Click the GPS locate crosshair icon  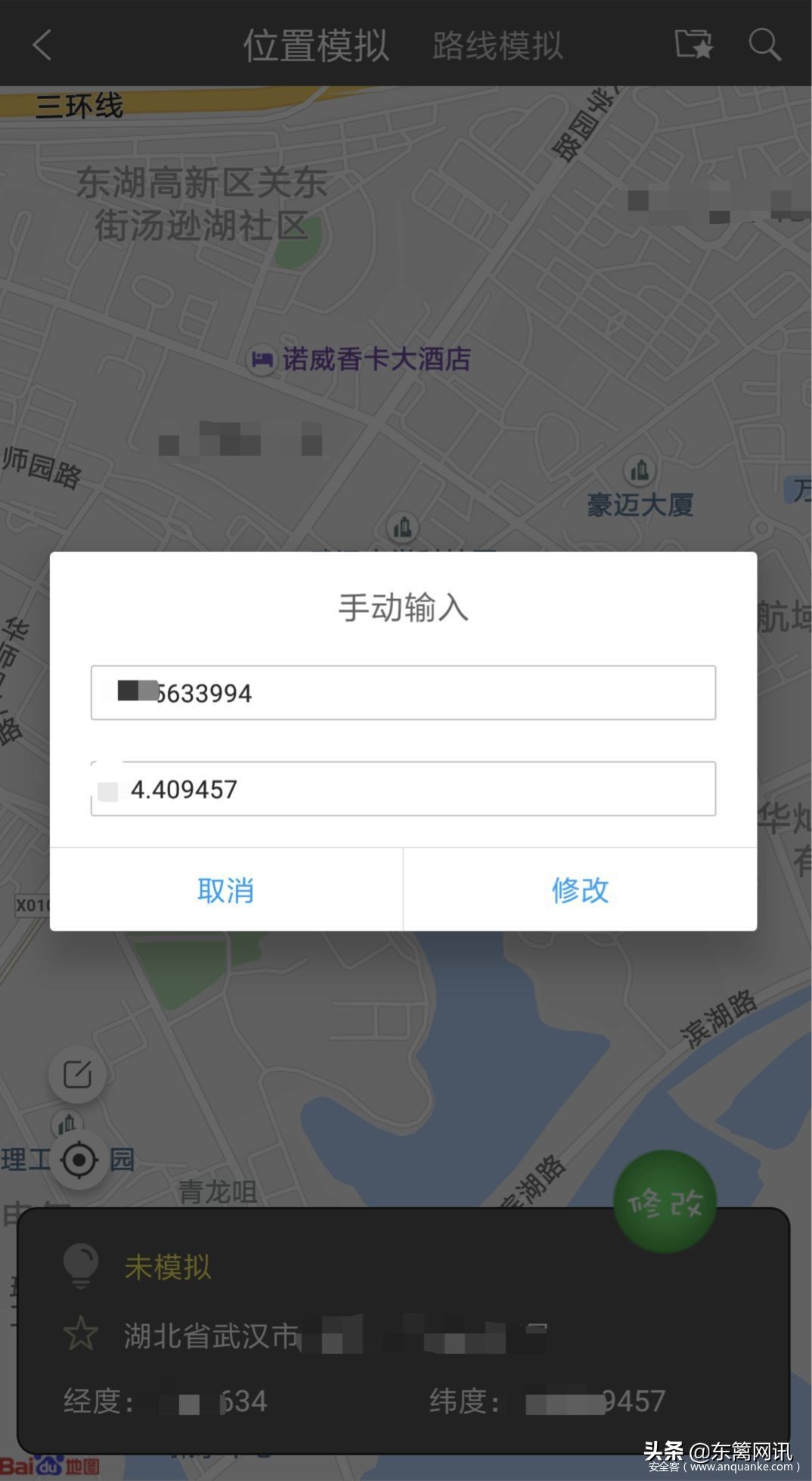coord(78,1160)
